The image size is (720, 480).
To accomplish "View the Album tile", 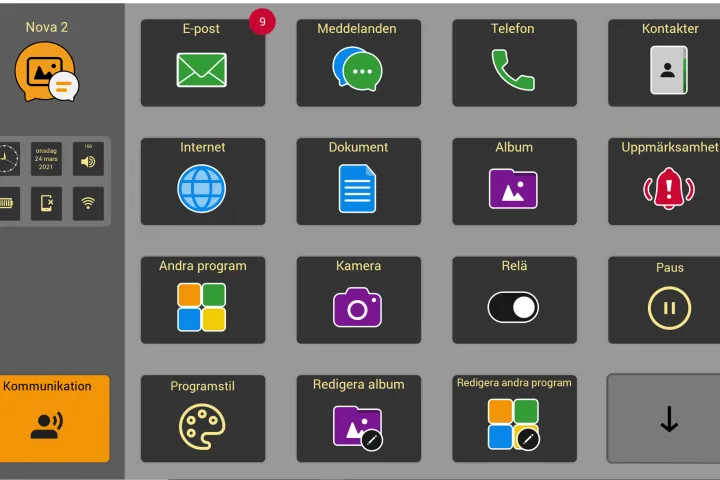I will tap(514, 181).
